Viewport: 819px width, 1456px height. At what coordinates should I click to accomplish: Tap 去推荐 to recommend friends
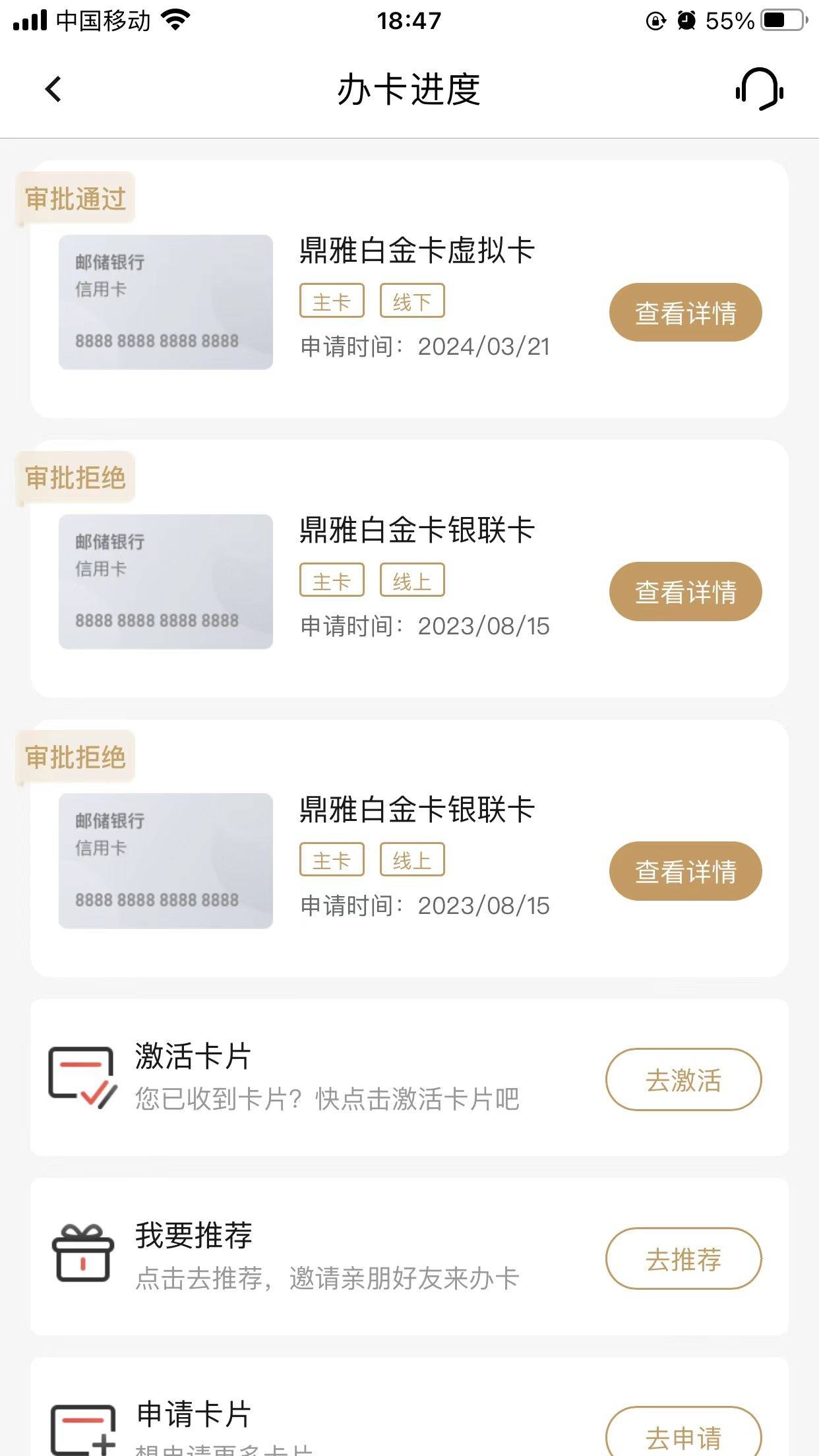tap(684, 1259)
